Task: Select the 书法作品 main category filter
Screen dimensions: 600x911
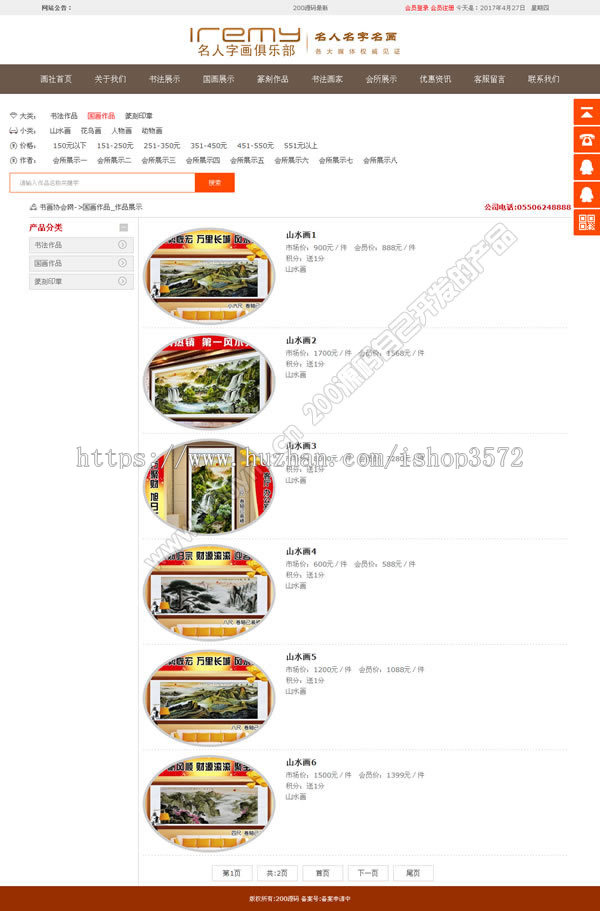Action: 64,116
